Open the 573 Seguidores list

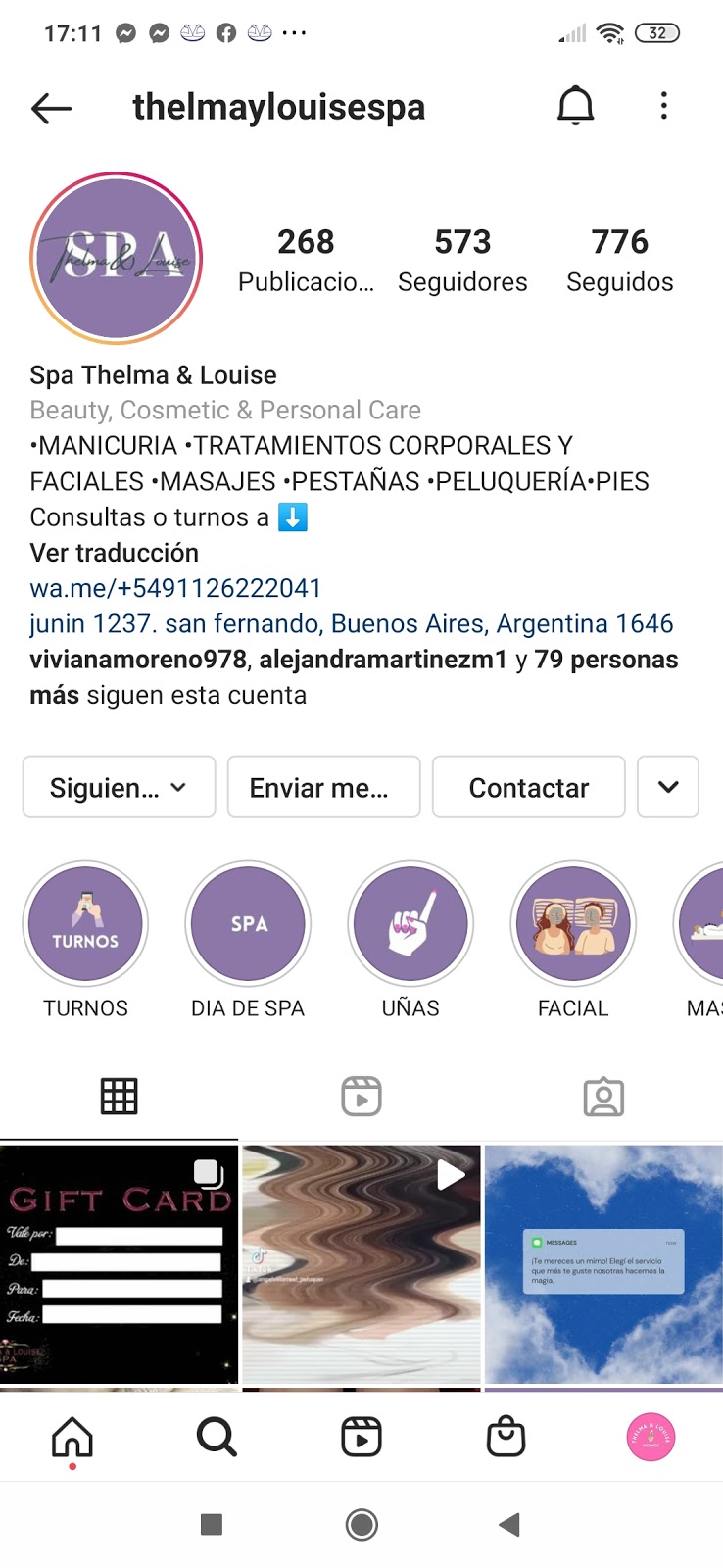[462, 260]
